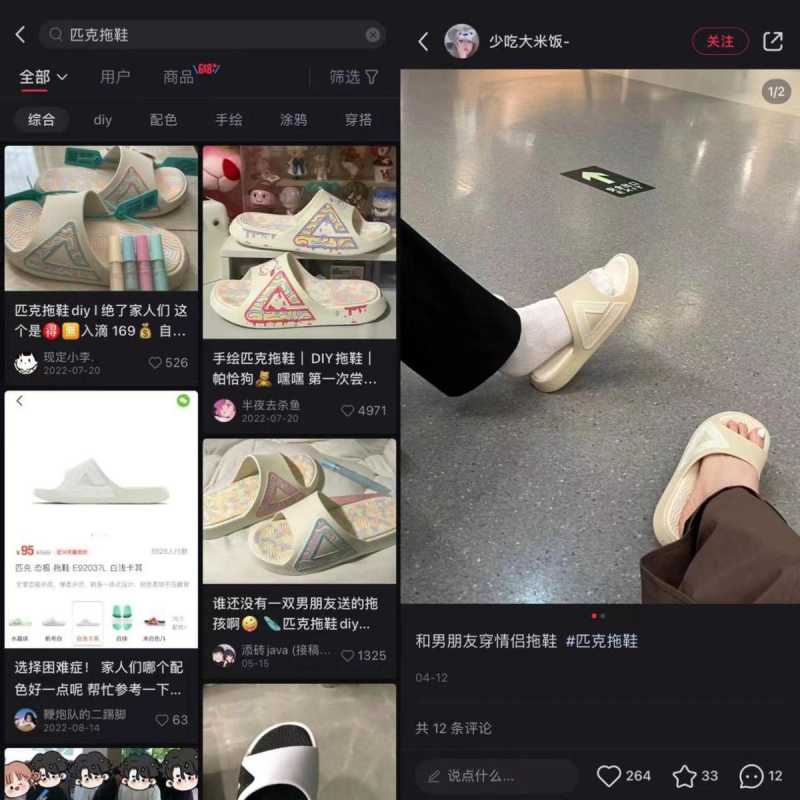
Task: Select the 涂鸦 chip
Action: coord(293,120)
